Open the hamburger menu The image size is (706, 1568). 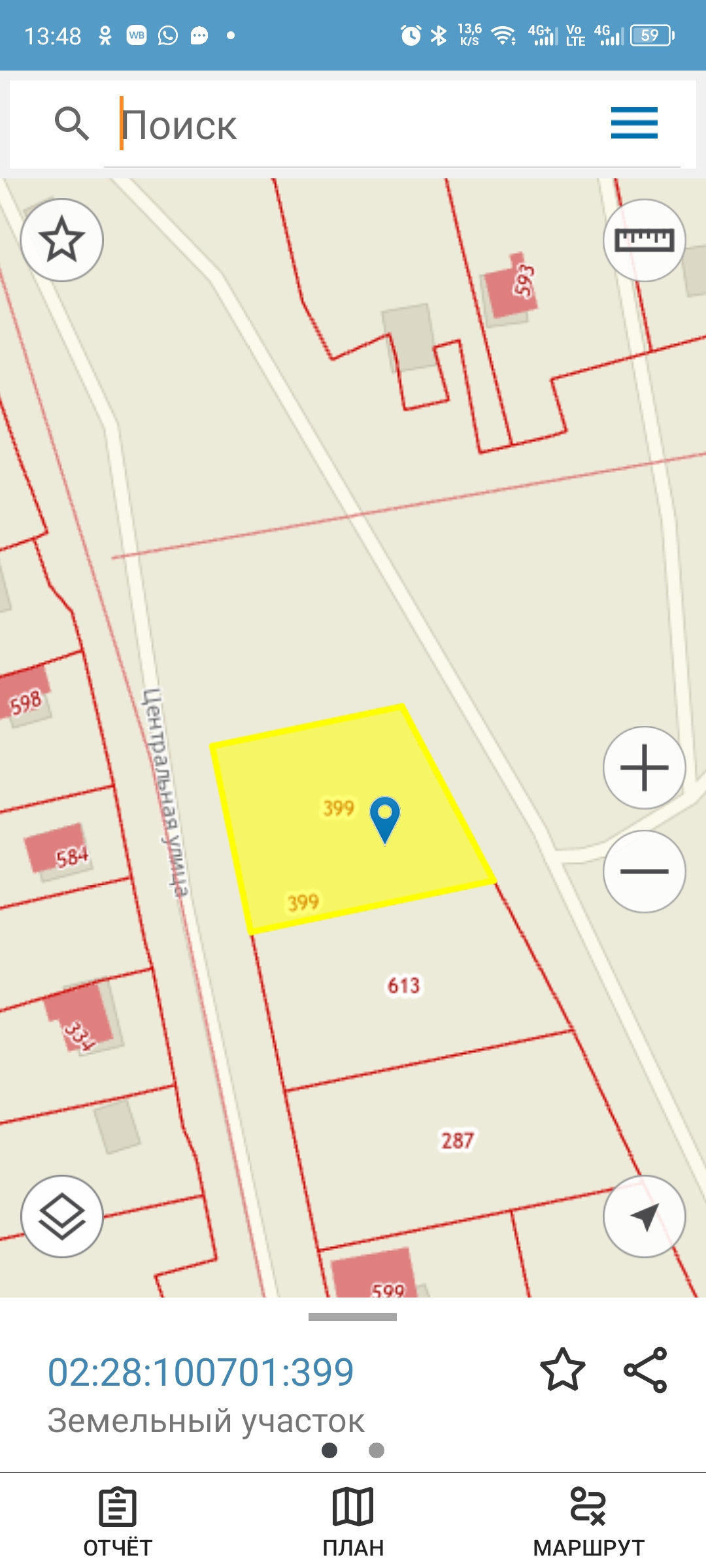pos(634,123)
